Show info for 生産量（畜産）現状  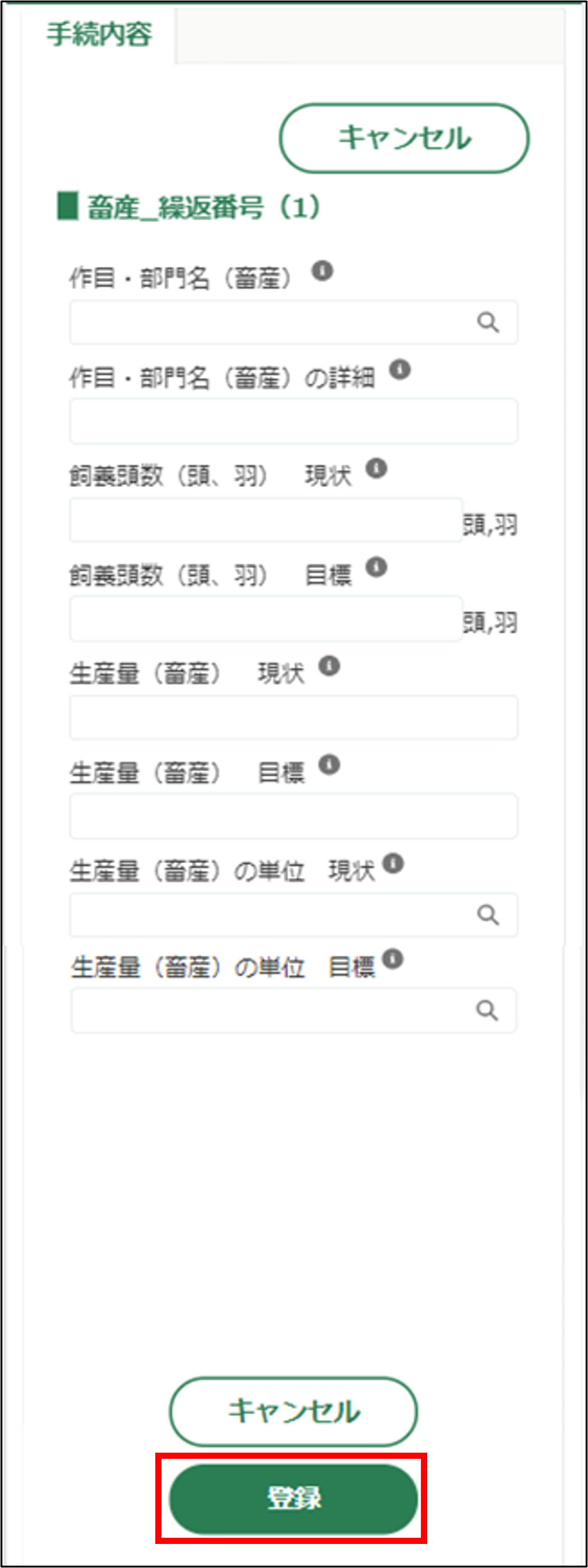click(330, 666)
